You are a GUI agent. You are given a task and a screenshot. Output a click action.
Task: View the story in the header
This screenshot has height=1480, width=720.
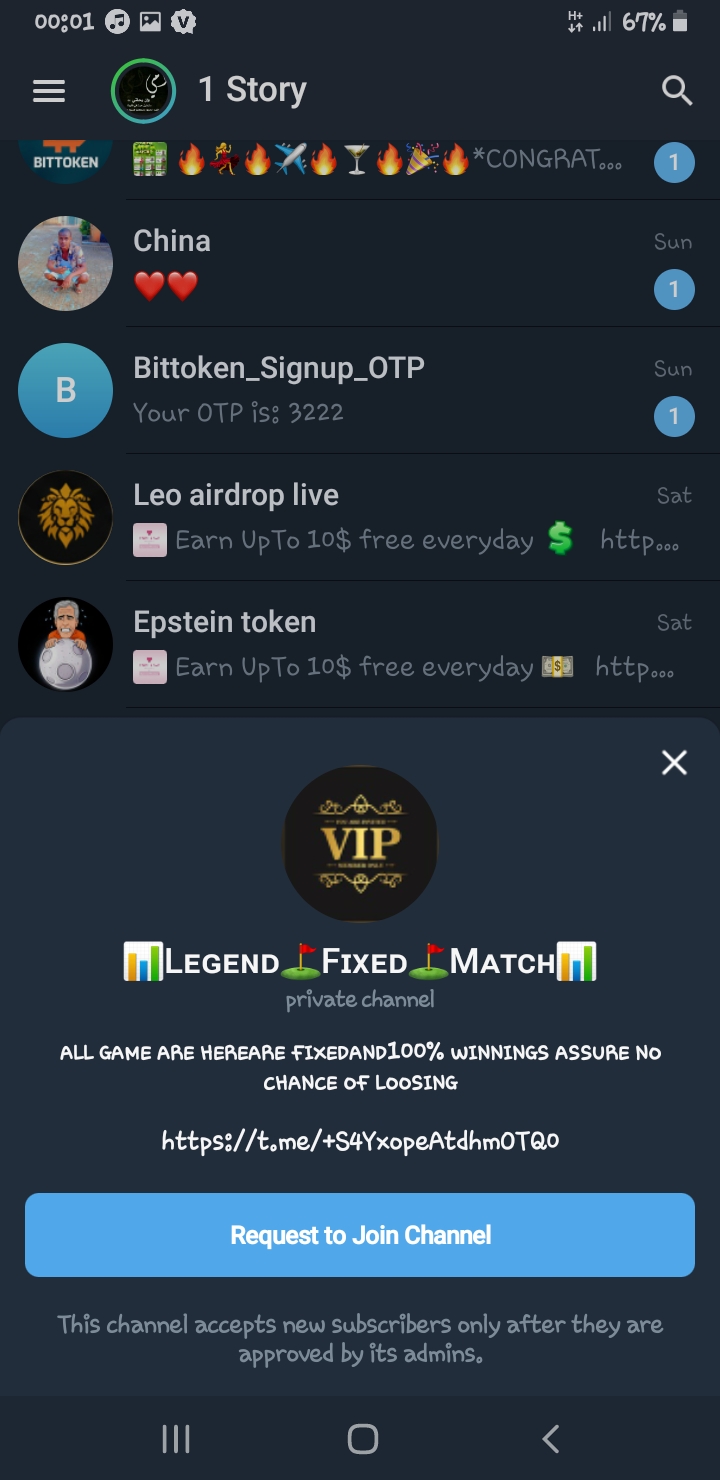pyautogui.click(x=143, y=91)
